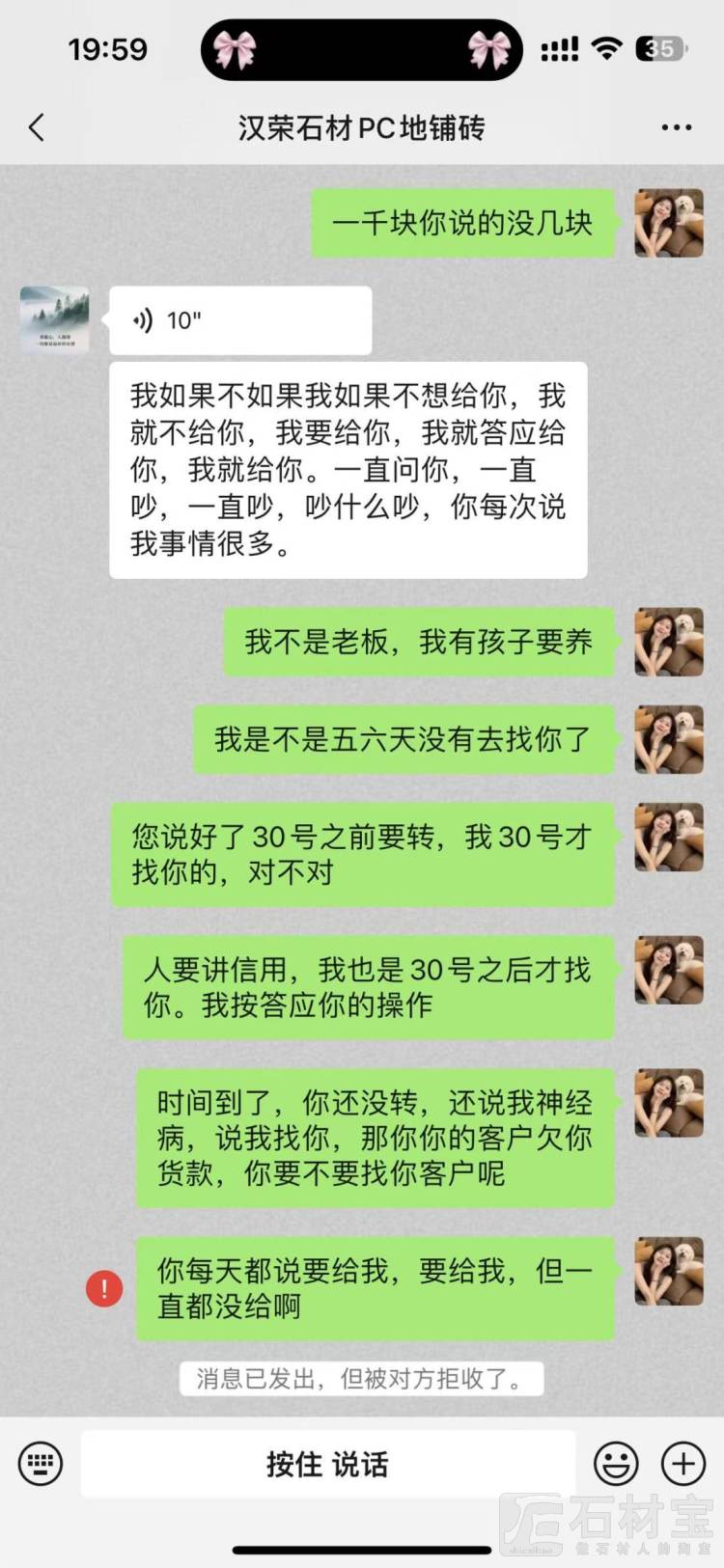Switch to keyboard text input
The width and height of the screenshot is (724, 1568).
point(41,1464)
